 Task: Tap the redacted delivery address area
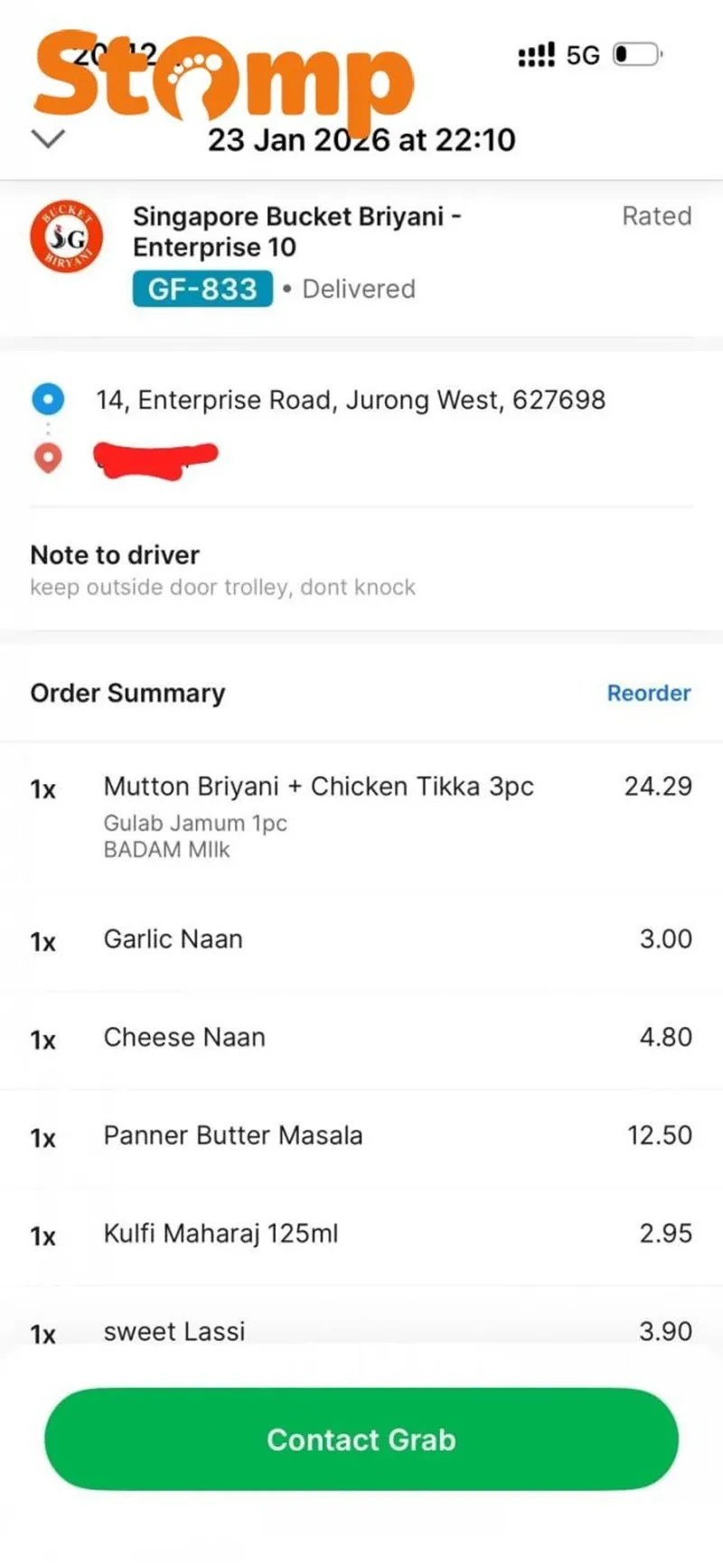154,458
